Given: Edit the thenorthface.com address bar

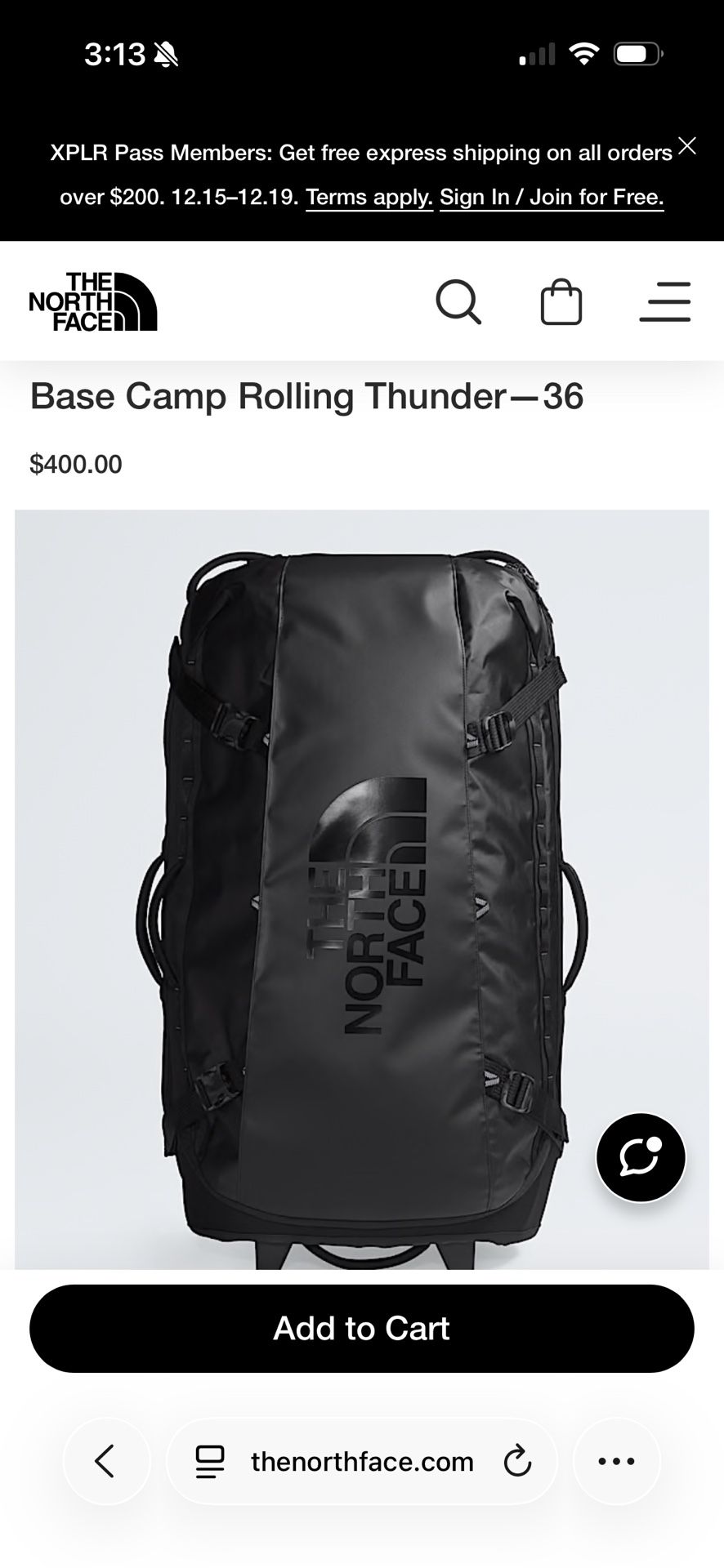Looking at the screenshot, I should [362, 1461].
